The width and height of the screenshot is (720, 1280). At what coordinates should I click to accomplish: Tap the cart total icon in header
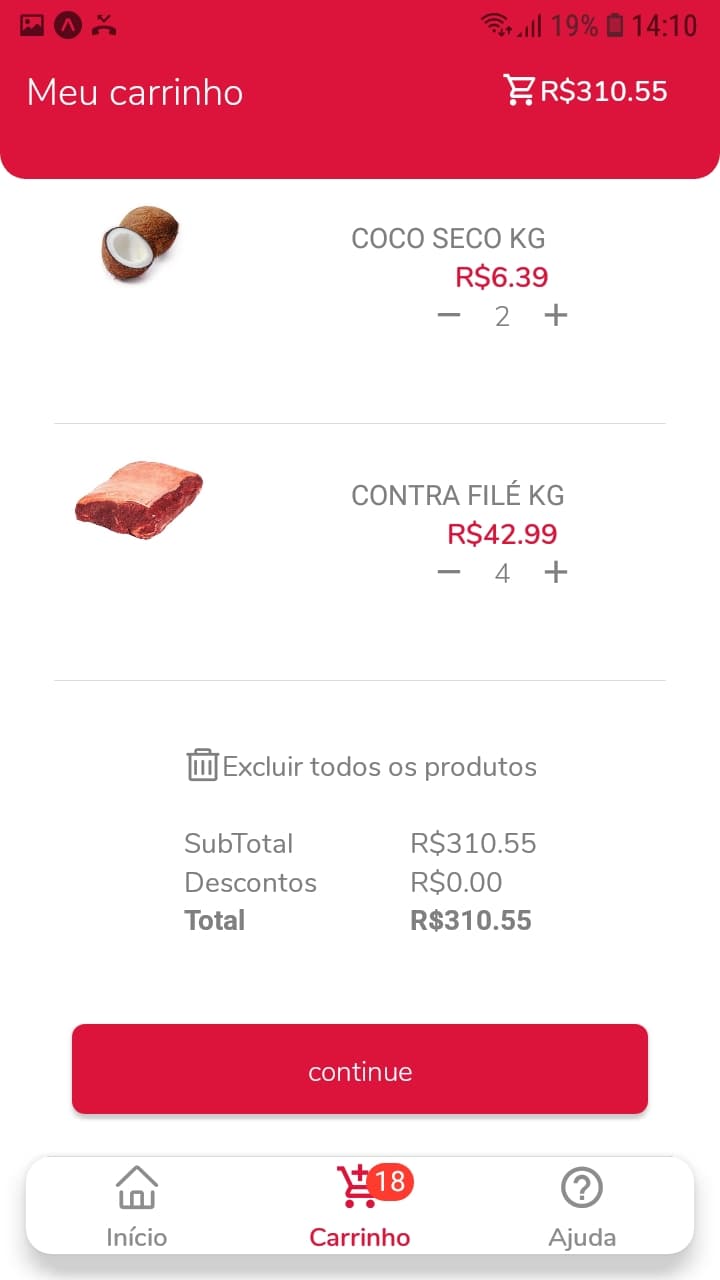point(520,91)
